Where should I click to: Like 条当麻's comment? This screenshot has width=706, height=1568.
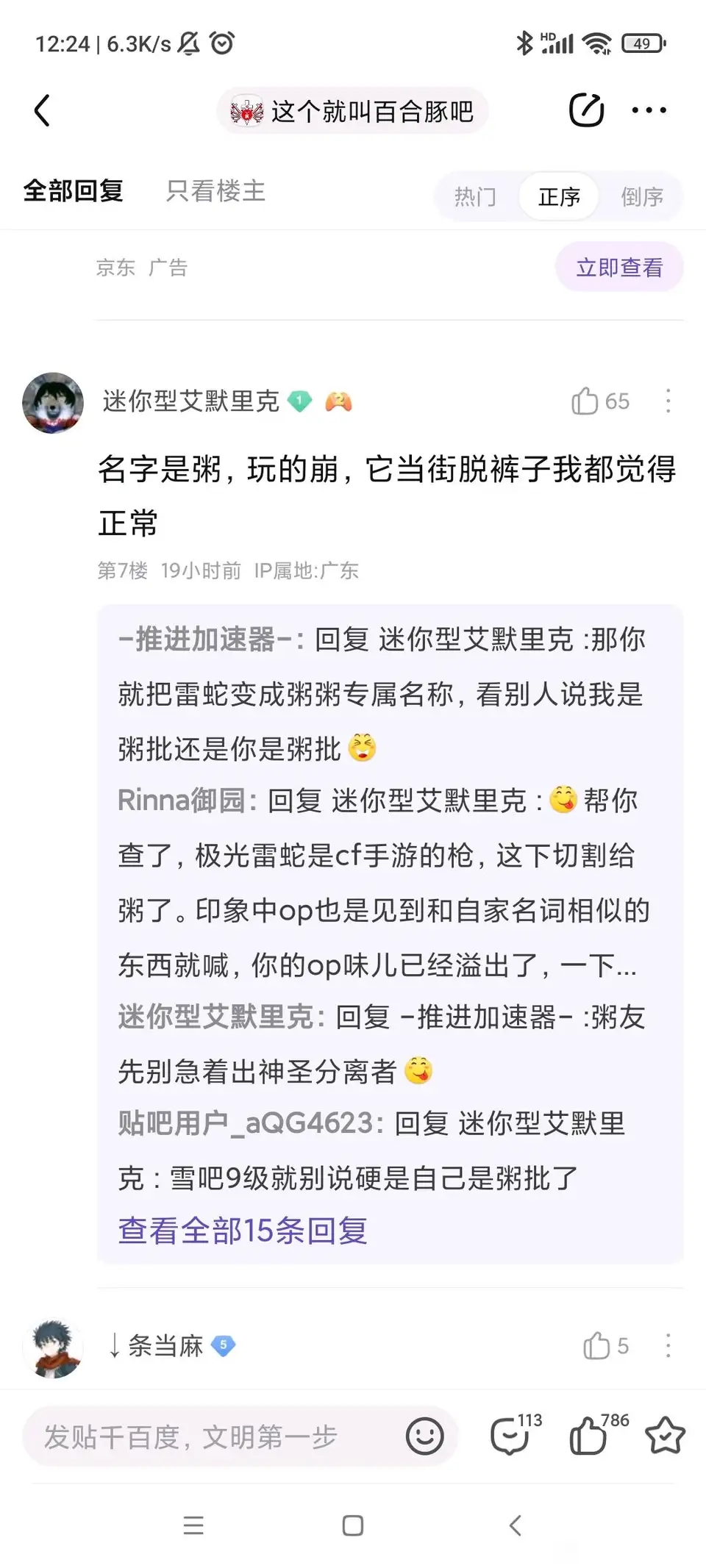597,1346
